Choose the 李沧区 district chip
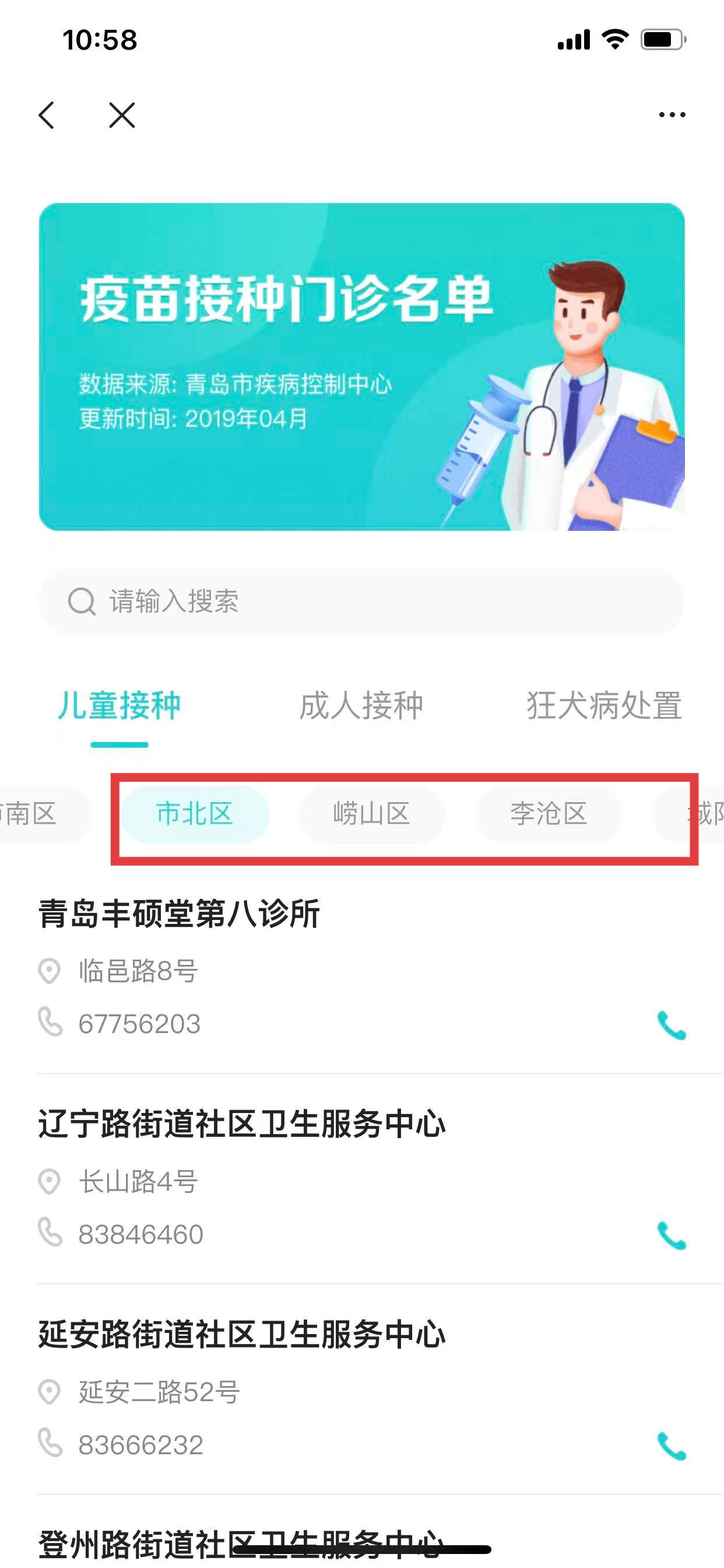Screen dimensions: 724x1568 [x=548, y=814]
